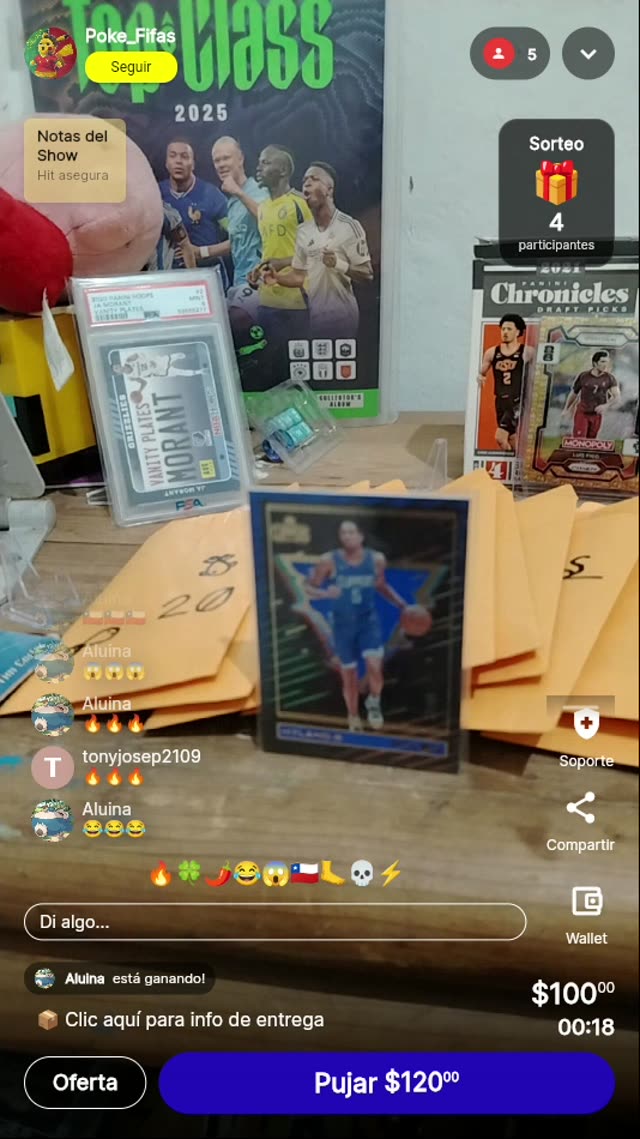640x1139 pixels.
Task: Join the Sorteo giveaway
Action: coord(556,192)
